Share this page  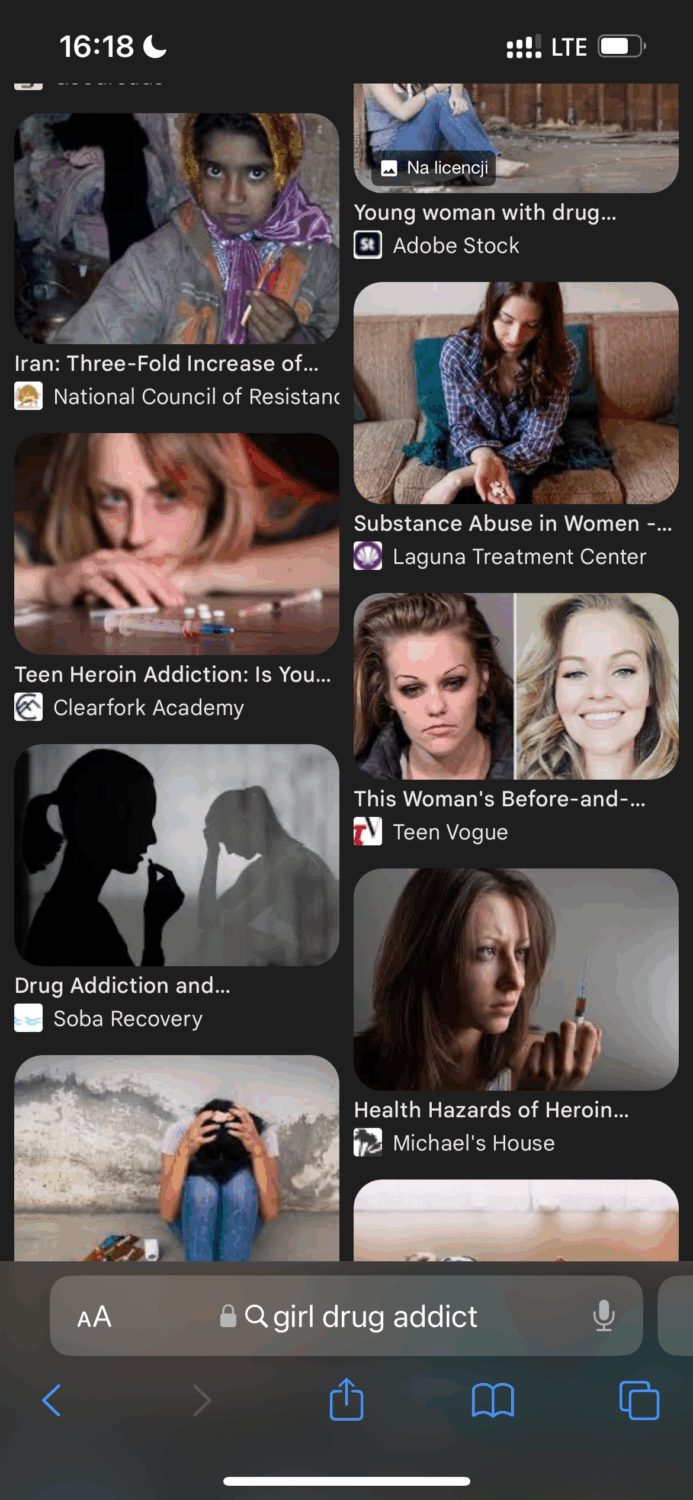(x=346, y=1399)
